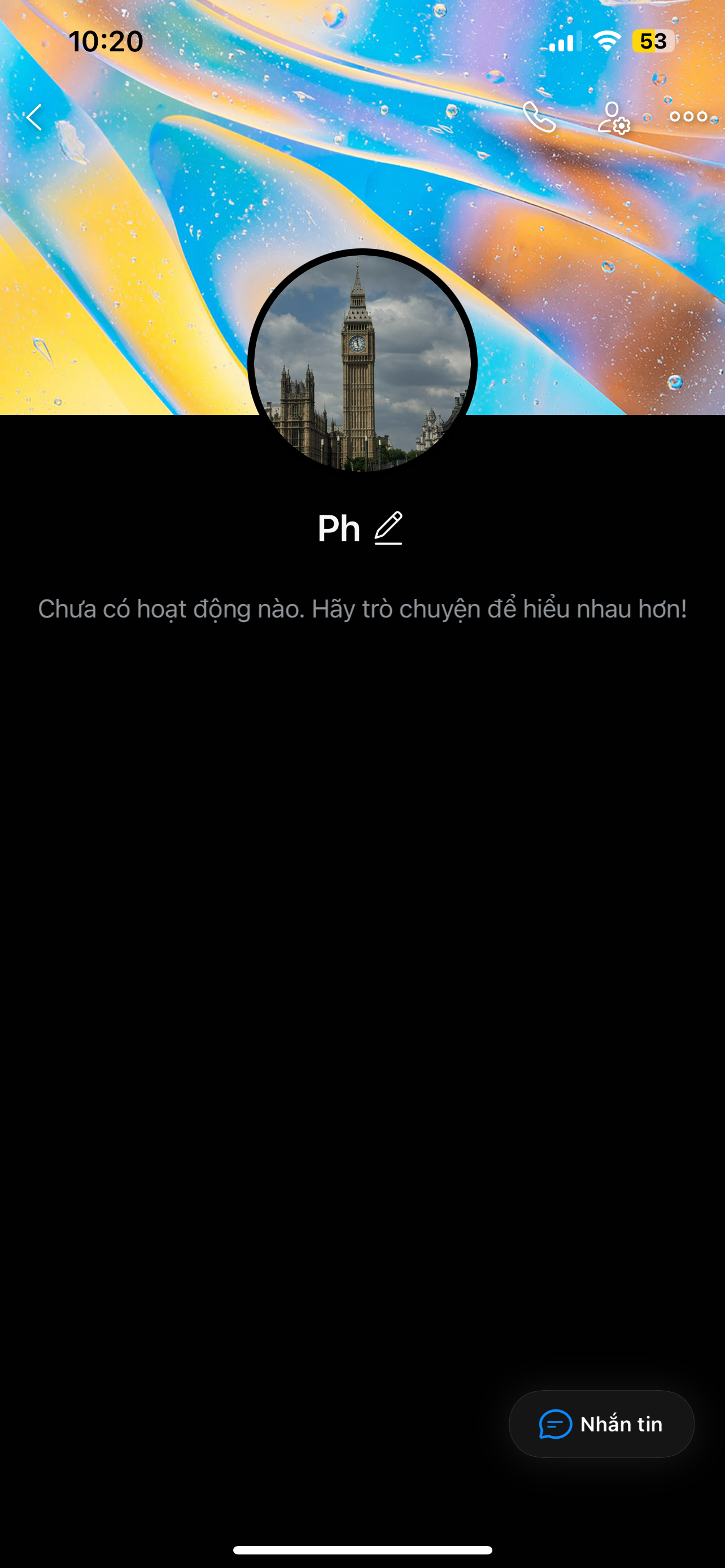Call Ph with the phone icon
This screenshot has width=725, height=1568.
(x=539, y=117)
